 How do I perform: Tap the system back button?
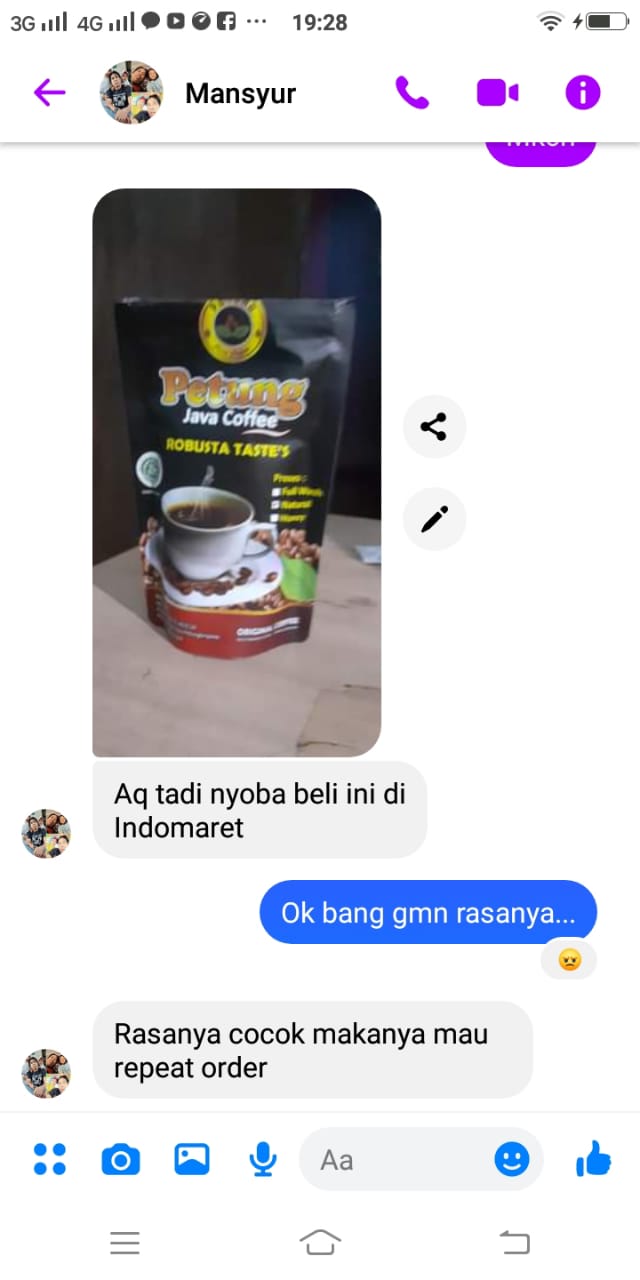coord(514,1243)
